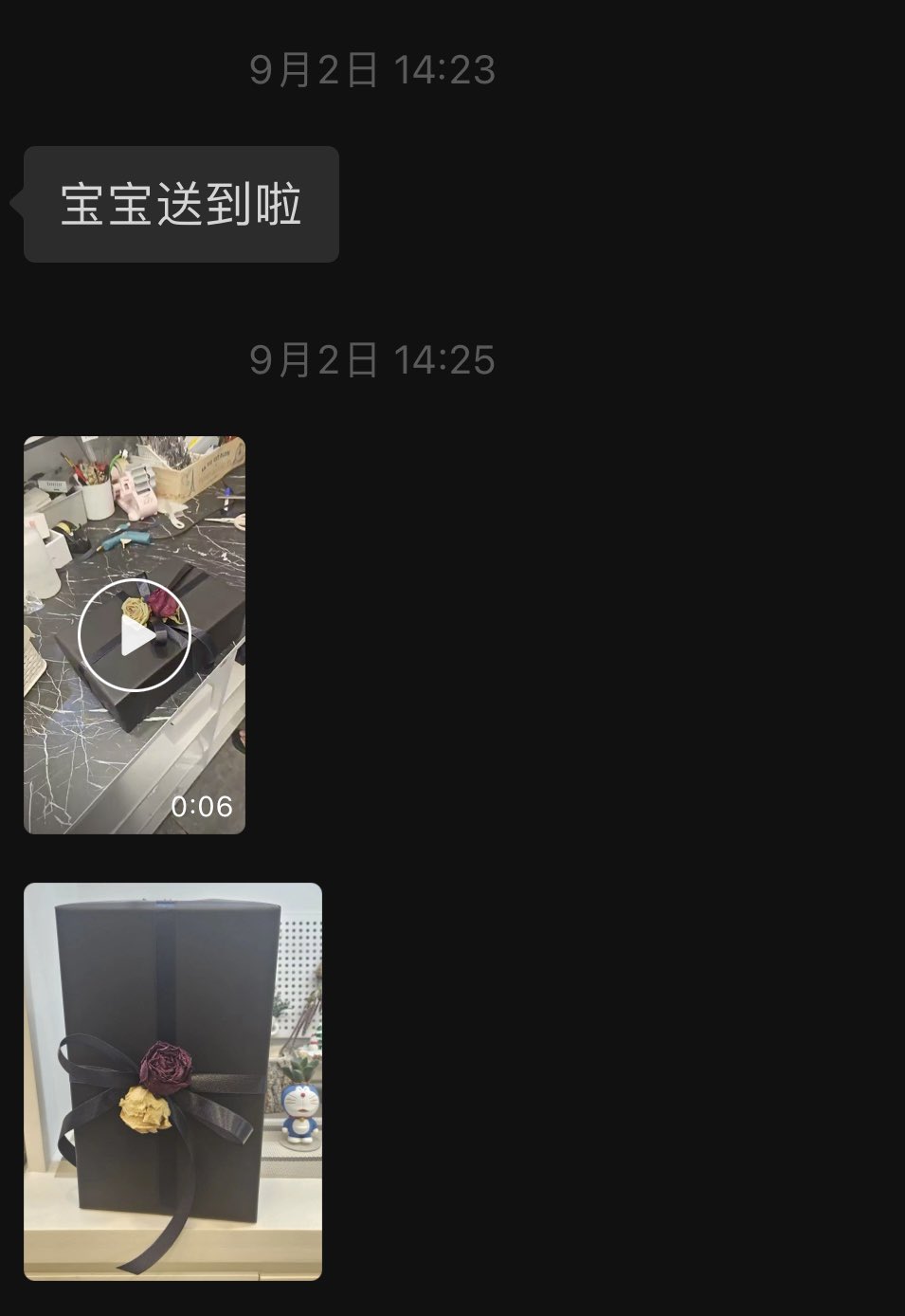The image size is (905, 1316).
Task: Open the photo of the black gift box
Action: pos(172,1081)
